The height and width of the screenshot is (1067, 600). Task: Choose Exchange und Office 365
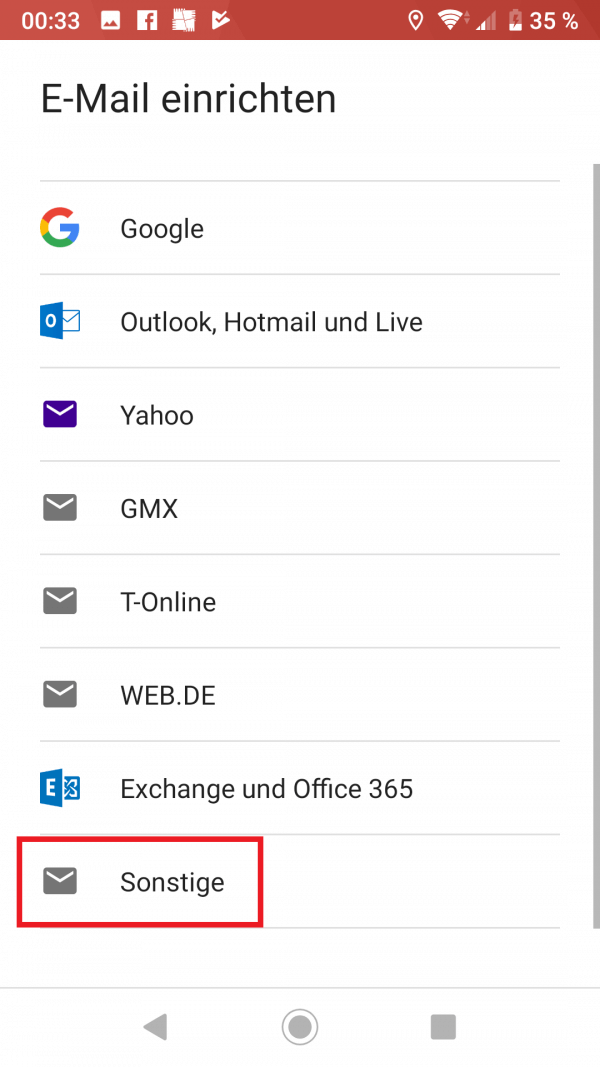click(299, 788)
